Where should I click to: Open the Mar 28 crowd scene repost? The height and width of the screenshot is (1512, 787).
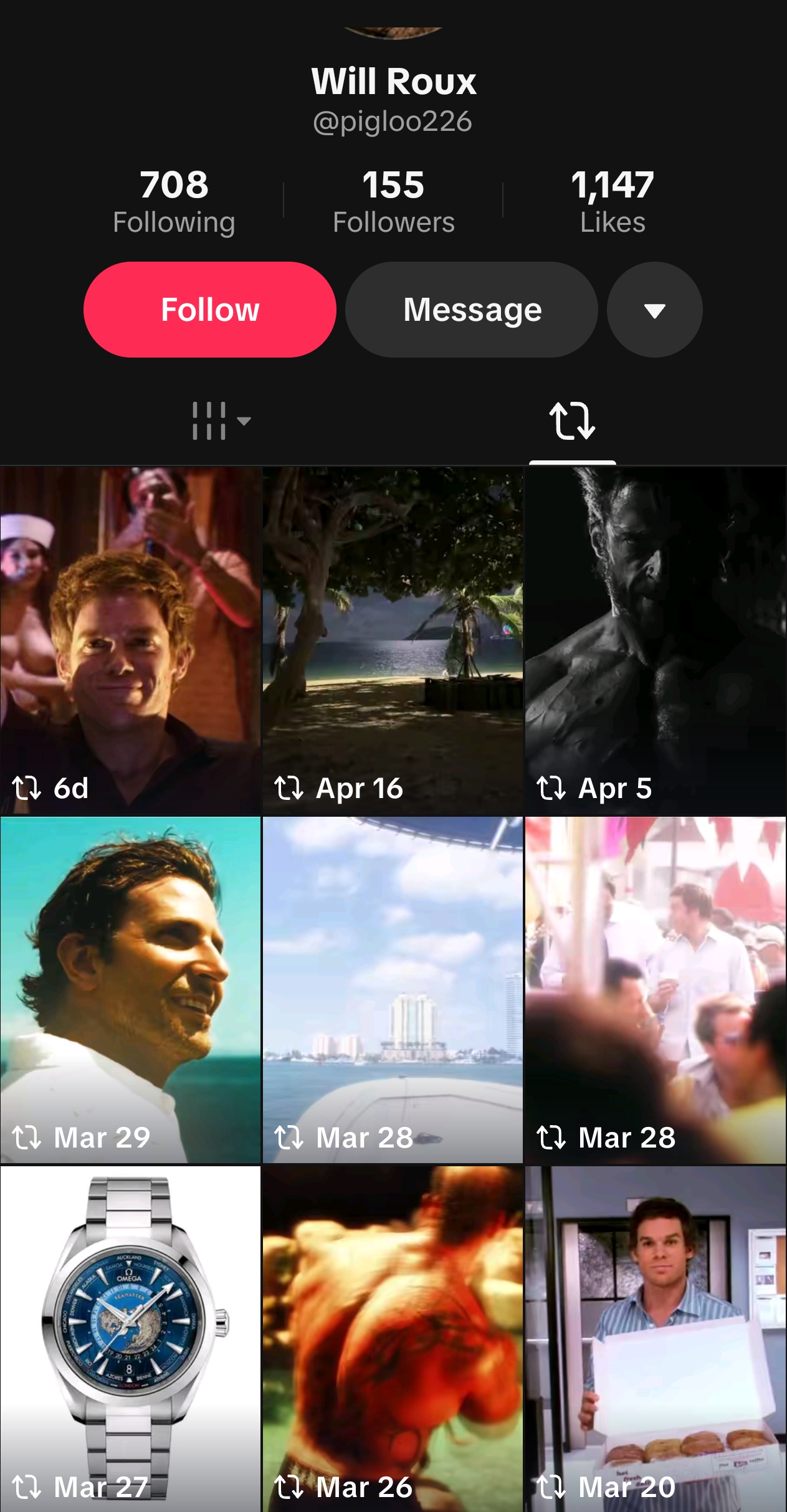pyautogui.click(x=656, y=990)
